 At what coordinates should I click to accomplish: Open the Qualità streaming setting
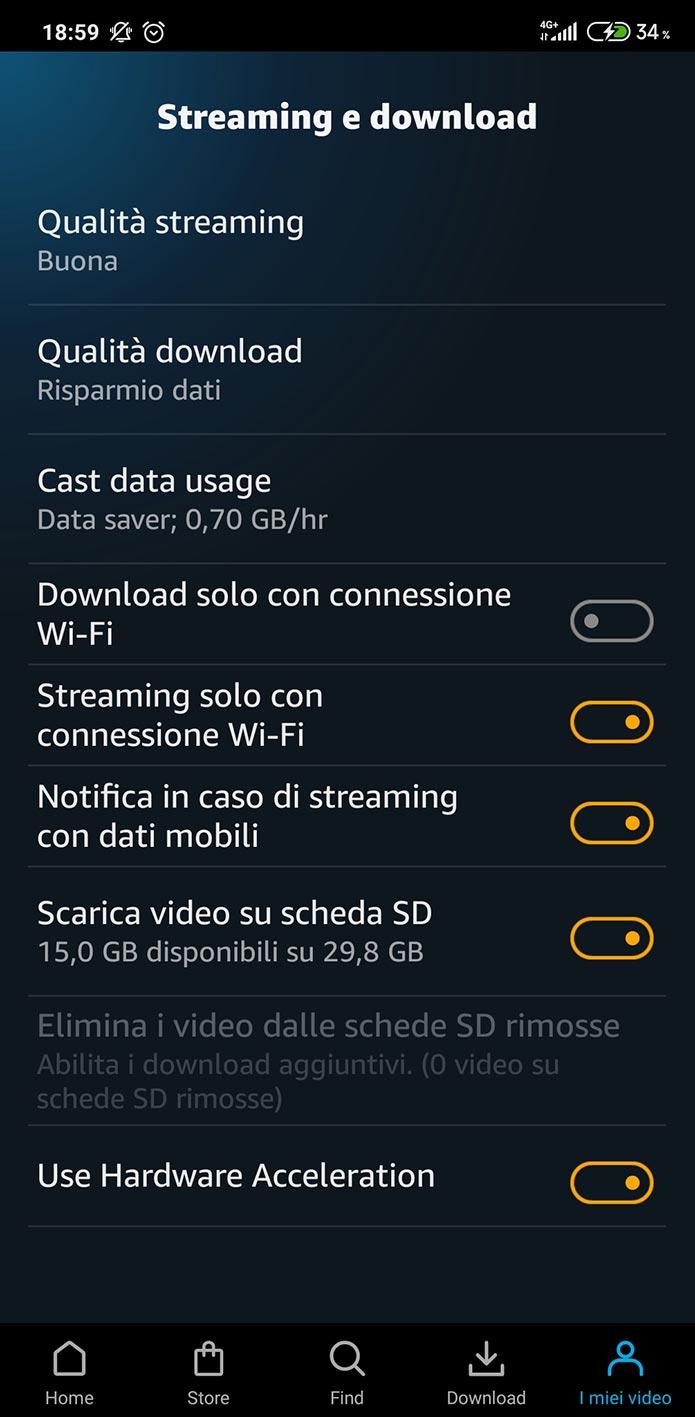tap(347, 240)
